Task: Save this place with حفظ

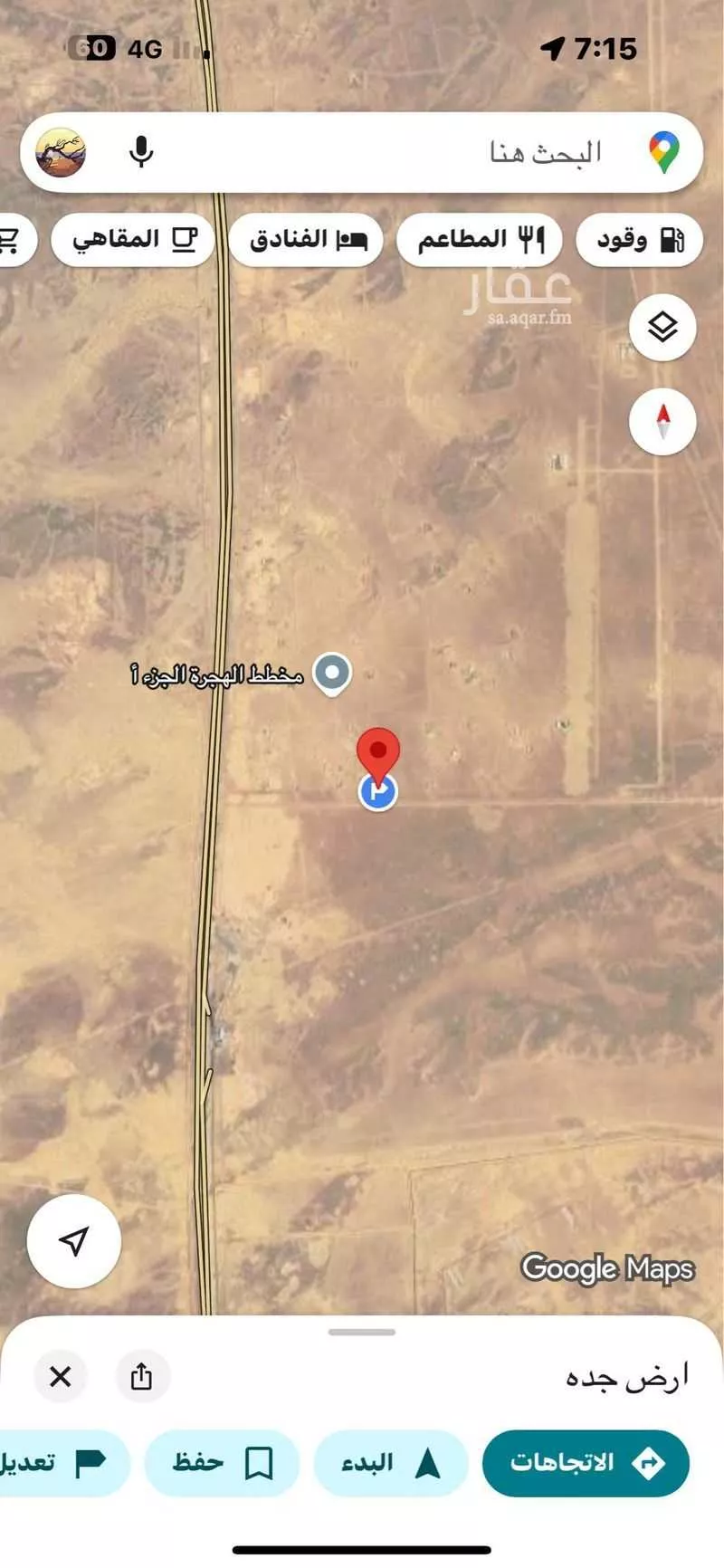Action: (222, 1463)
